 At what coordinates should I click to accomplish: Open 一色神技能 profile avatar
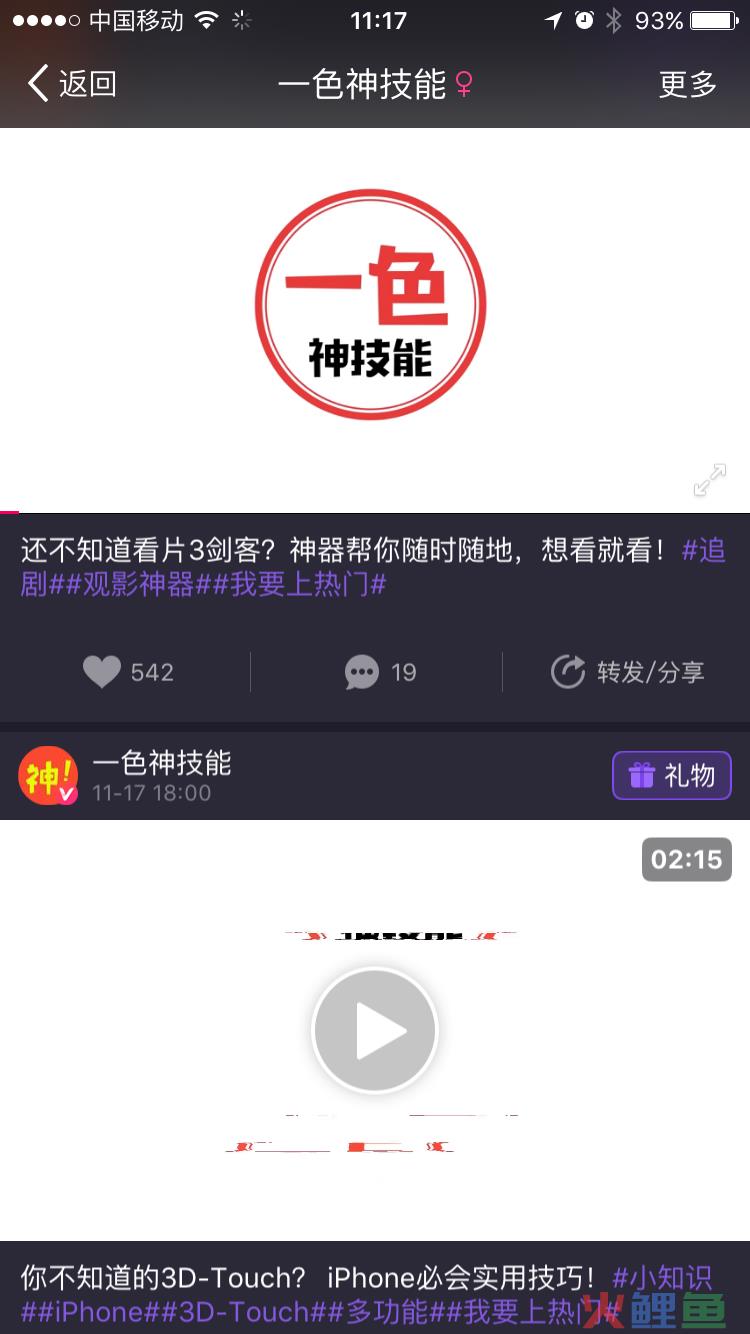47,775
